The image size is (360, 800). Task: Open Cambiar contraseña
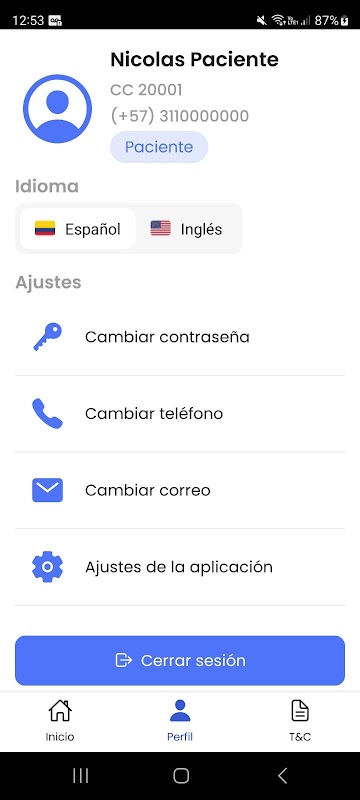(180, 337)
